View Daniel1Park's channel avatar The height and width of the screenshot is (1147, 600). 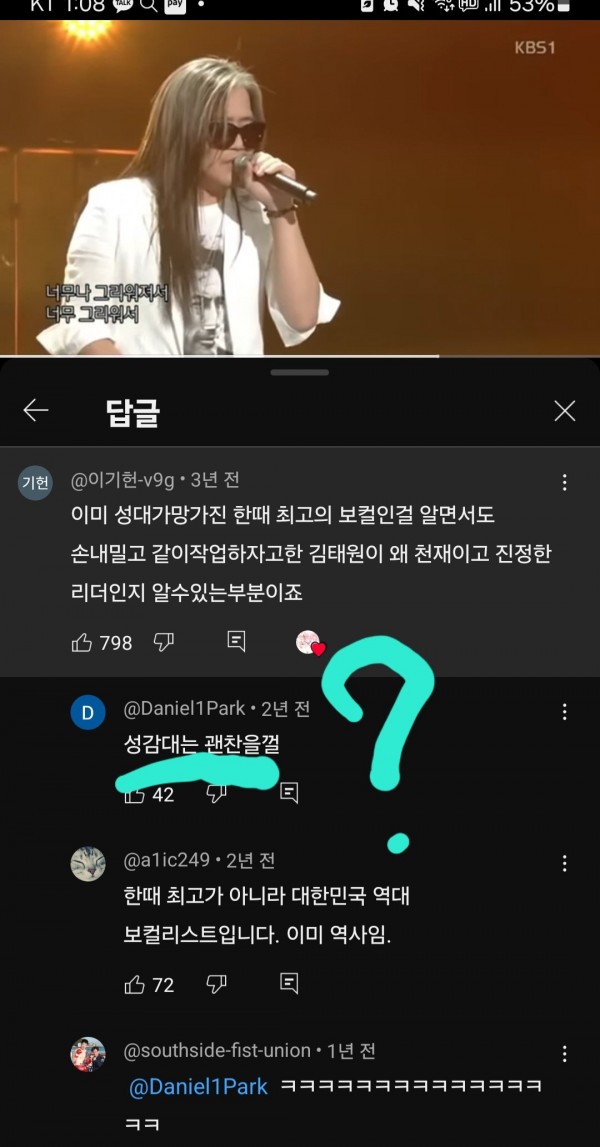(x=88, y=713)
